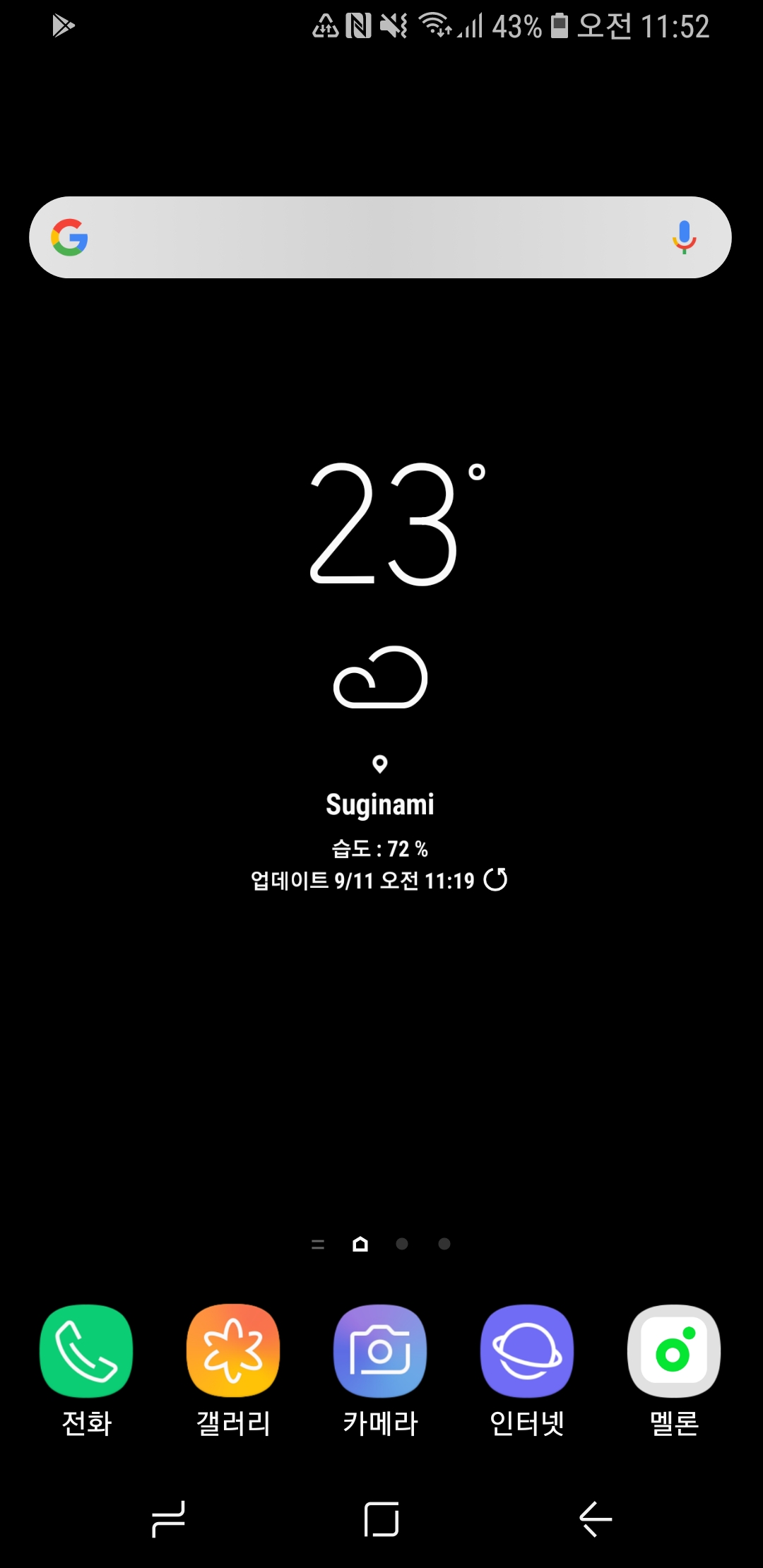This screenshot has height=1568, width=763.
Task: Start voice search with the microphone
Action: point(684,237)
